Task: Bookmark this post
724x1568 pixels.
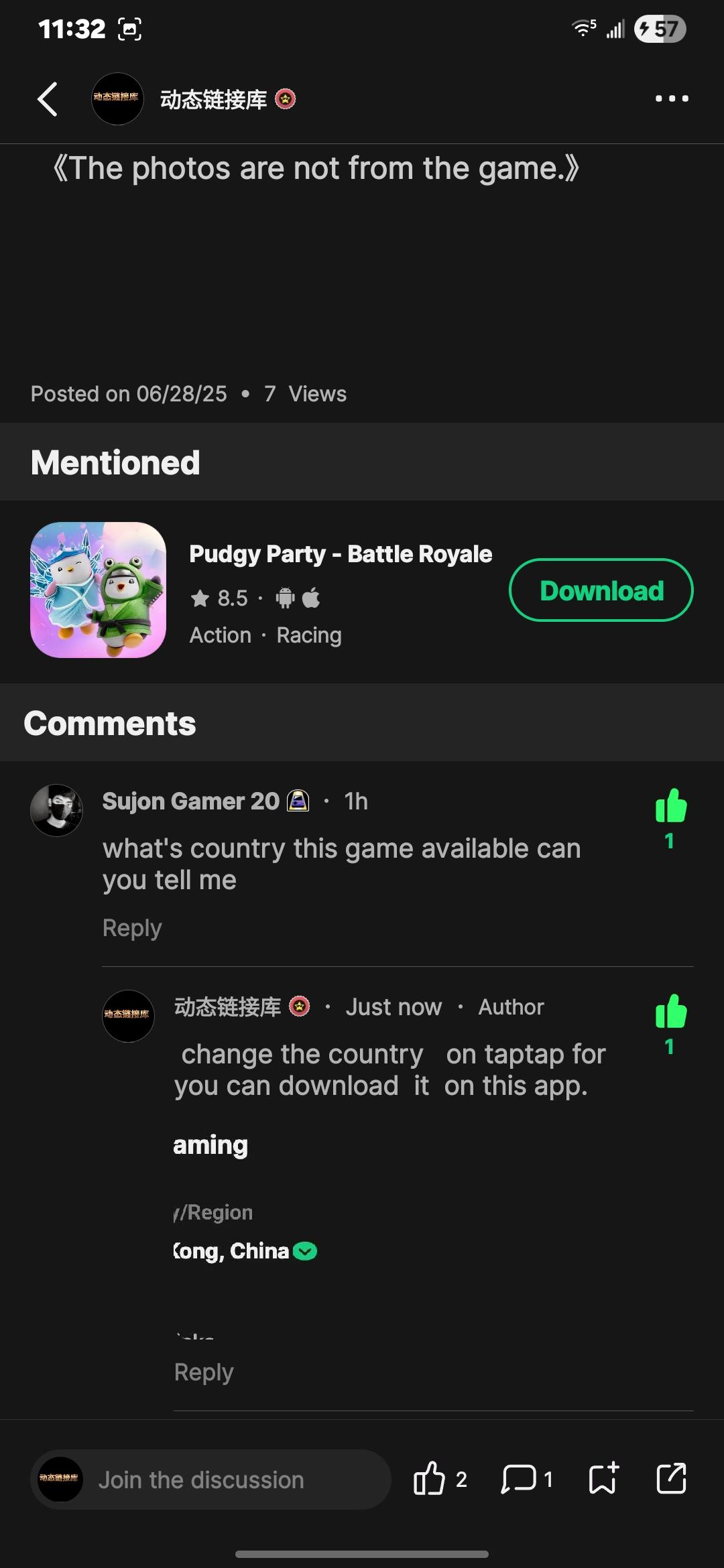Action: tap(601, 1480)
